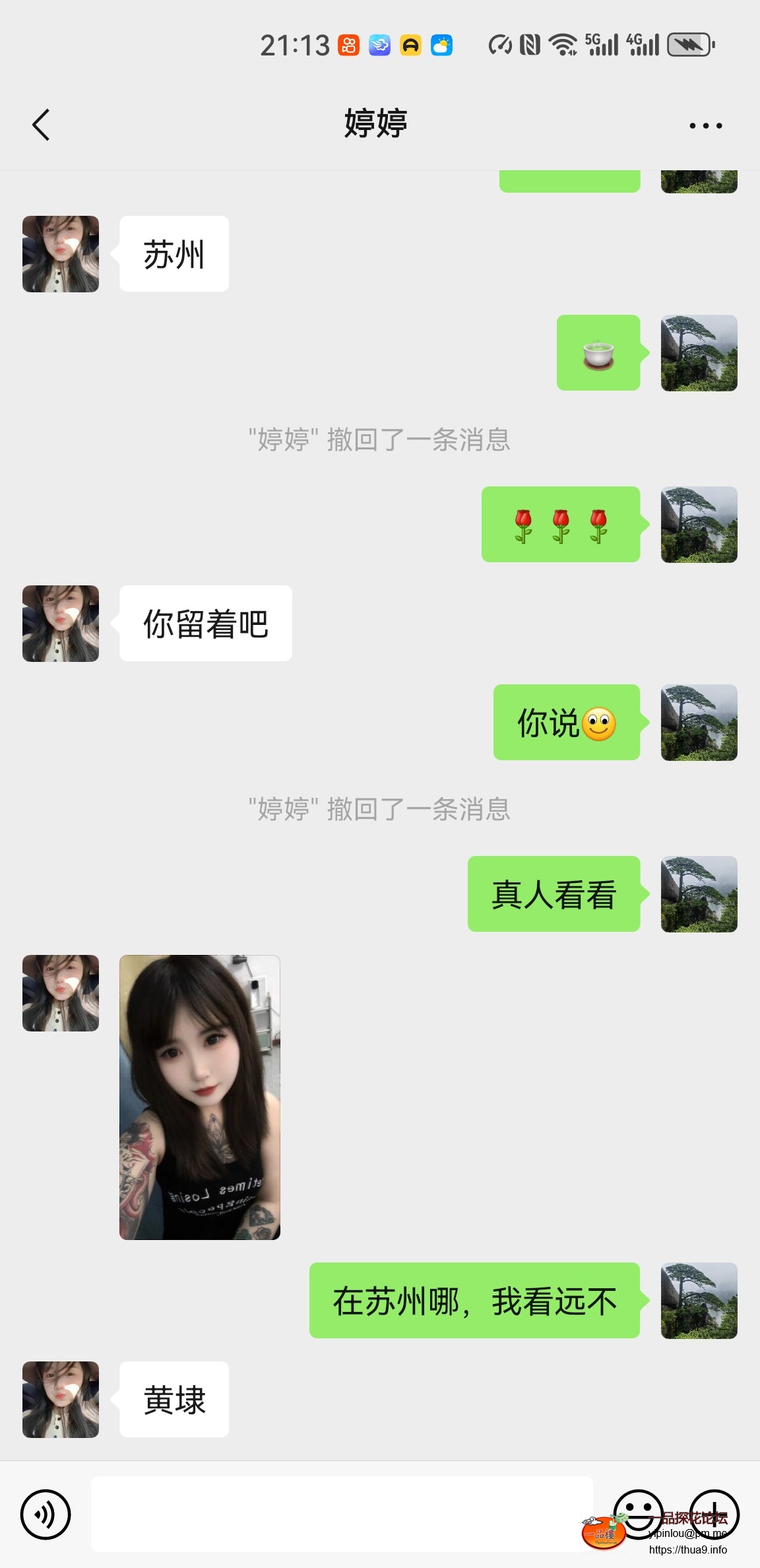
Task: Tap the Kuaishou icon in the status bar
Action: [x=348, y=44]
